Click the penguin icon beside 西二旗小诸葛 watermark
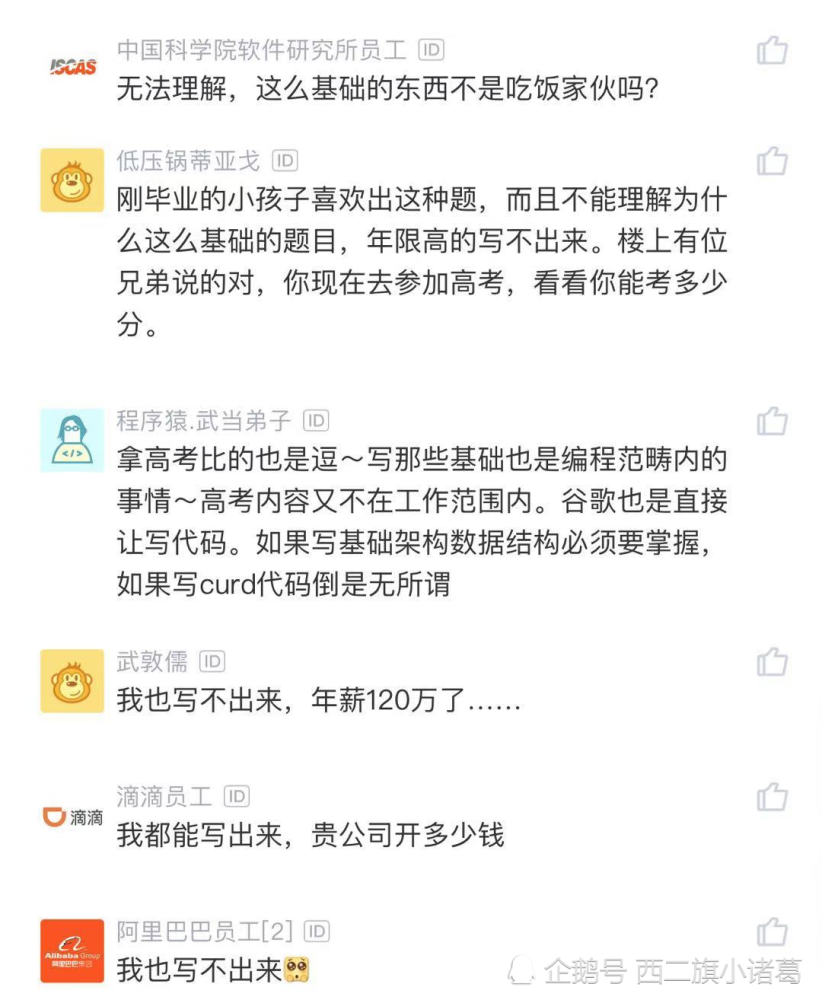 522,967
